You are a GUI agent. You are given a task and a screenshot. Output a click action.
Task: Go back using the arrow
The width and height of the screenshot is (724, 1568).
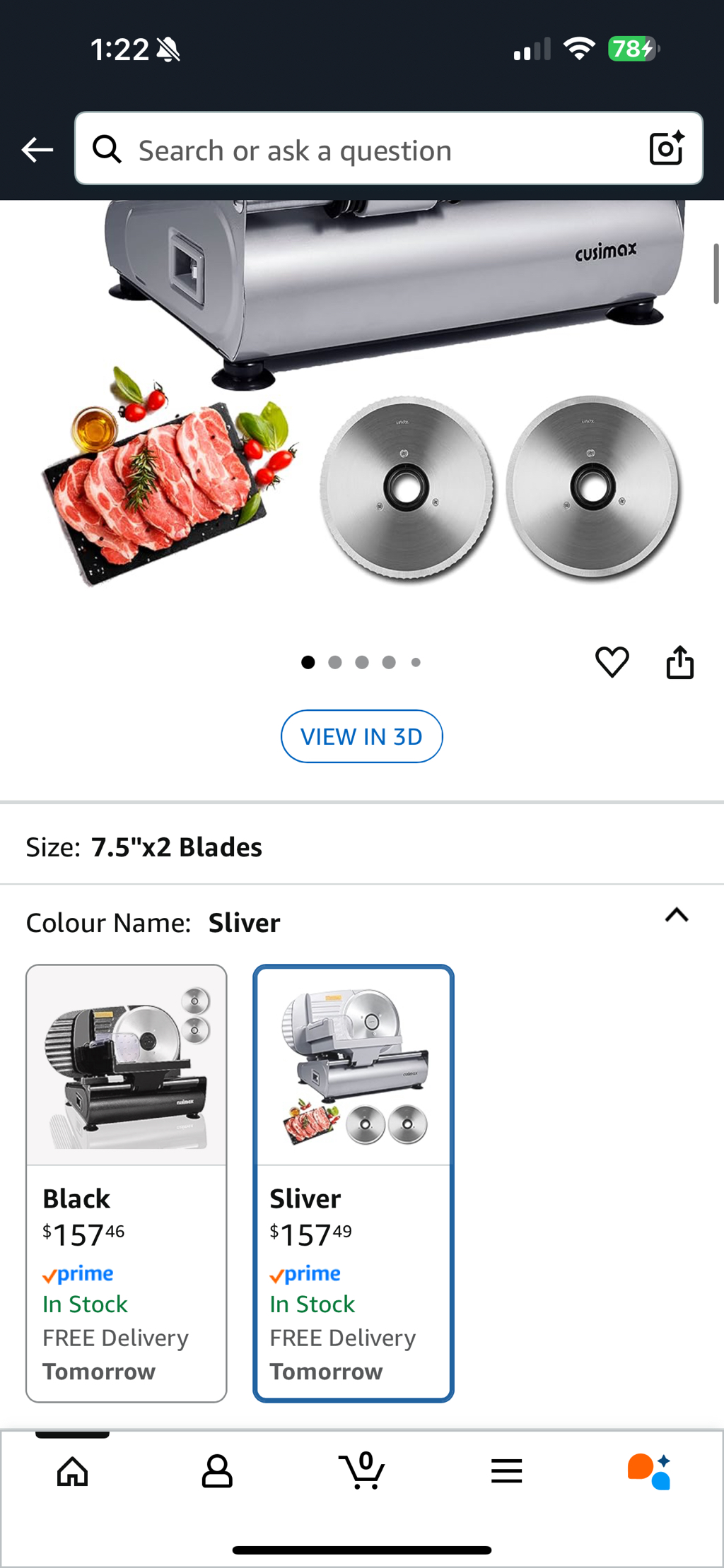click(x=37, y=150)
